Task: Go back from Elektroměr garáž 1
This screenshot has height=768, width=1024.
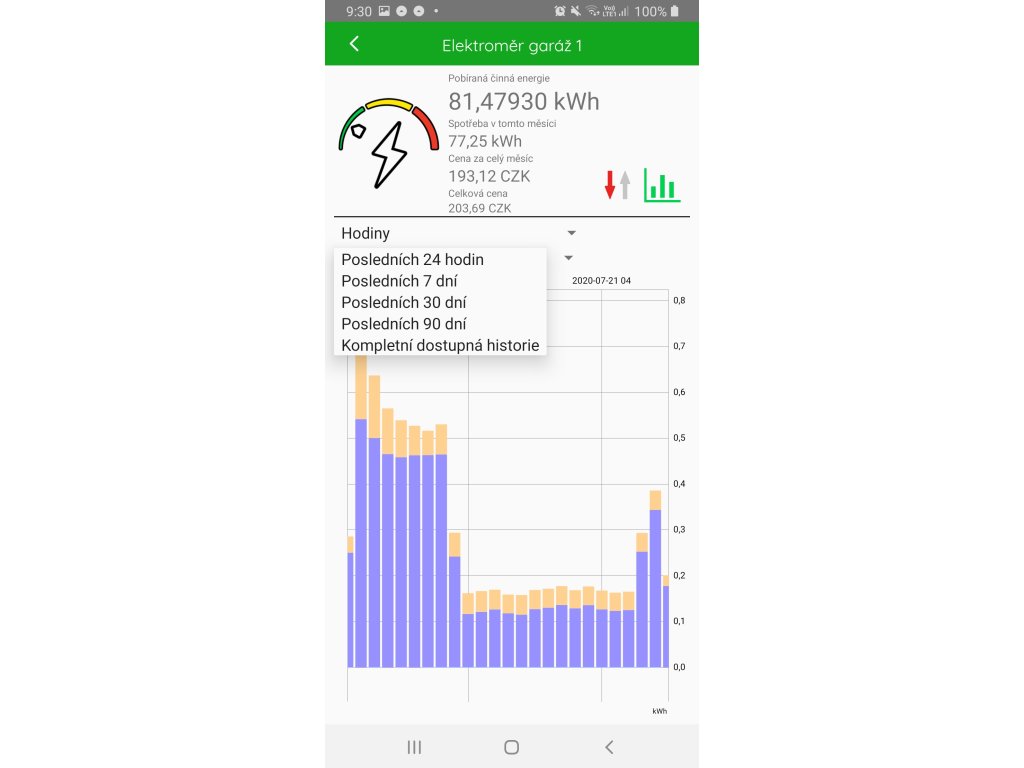Action: [354, 44]
